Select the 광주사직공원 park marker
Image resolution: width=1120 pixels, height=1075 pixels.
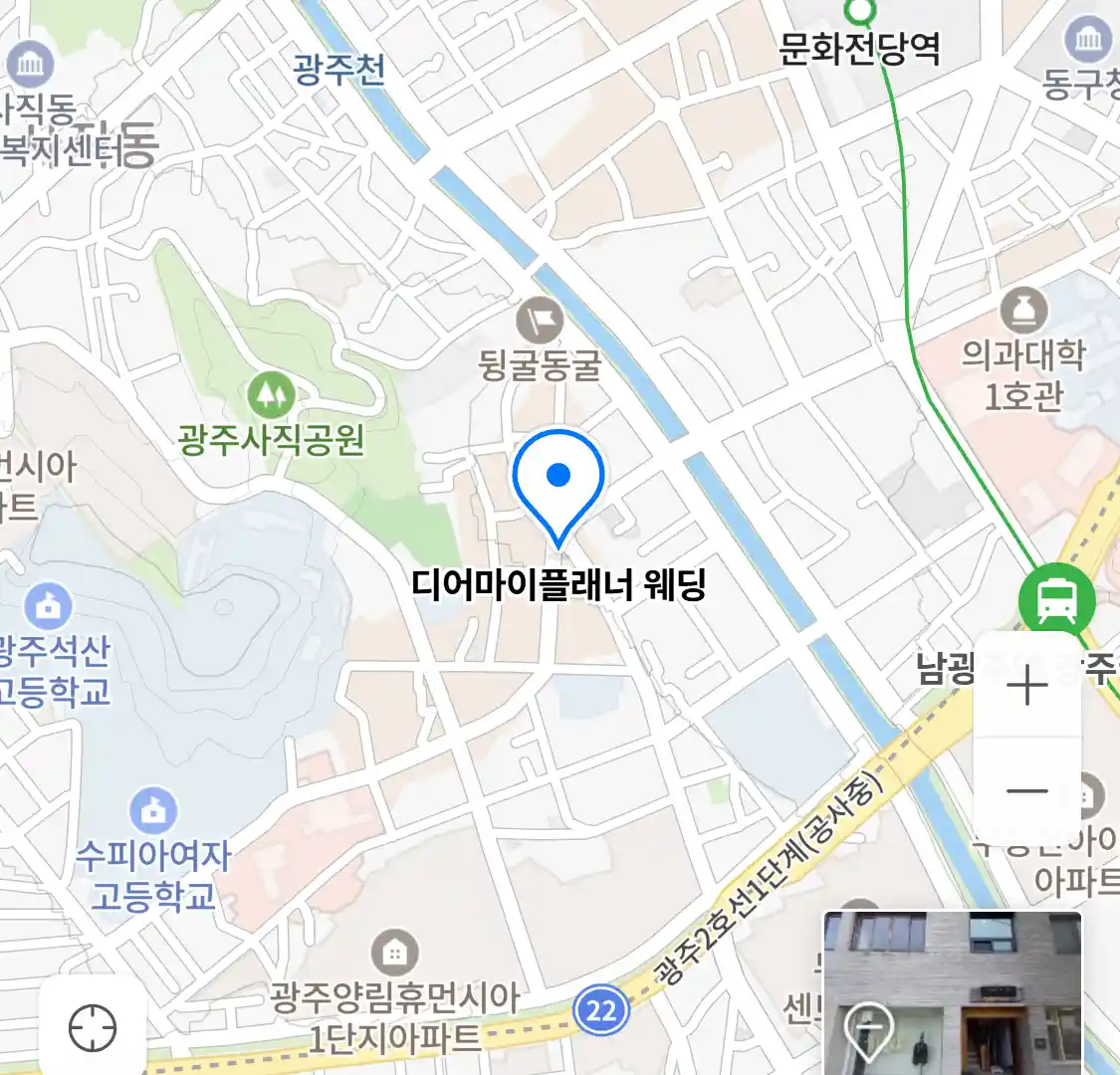(271, 396)
